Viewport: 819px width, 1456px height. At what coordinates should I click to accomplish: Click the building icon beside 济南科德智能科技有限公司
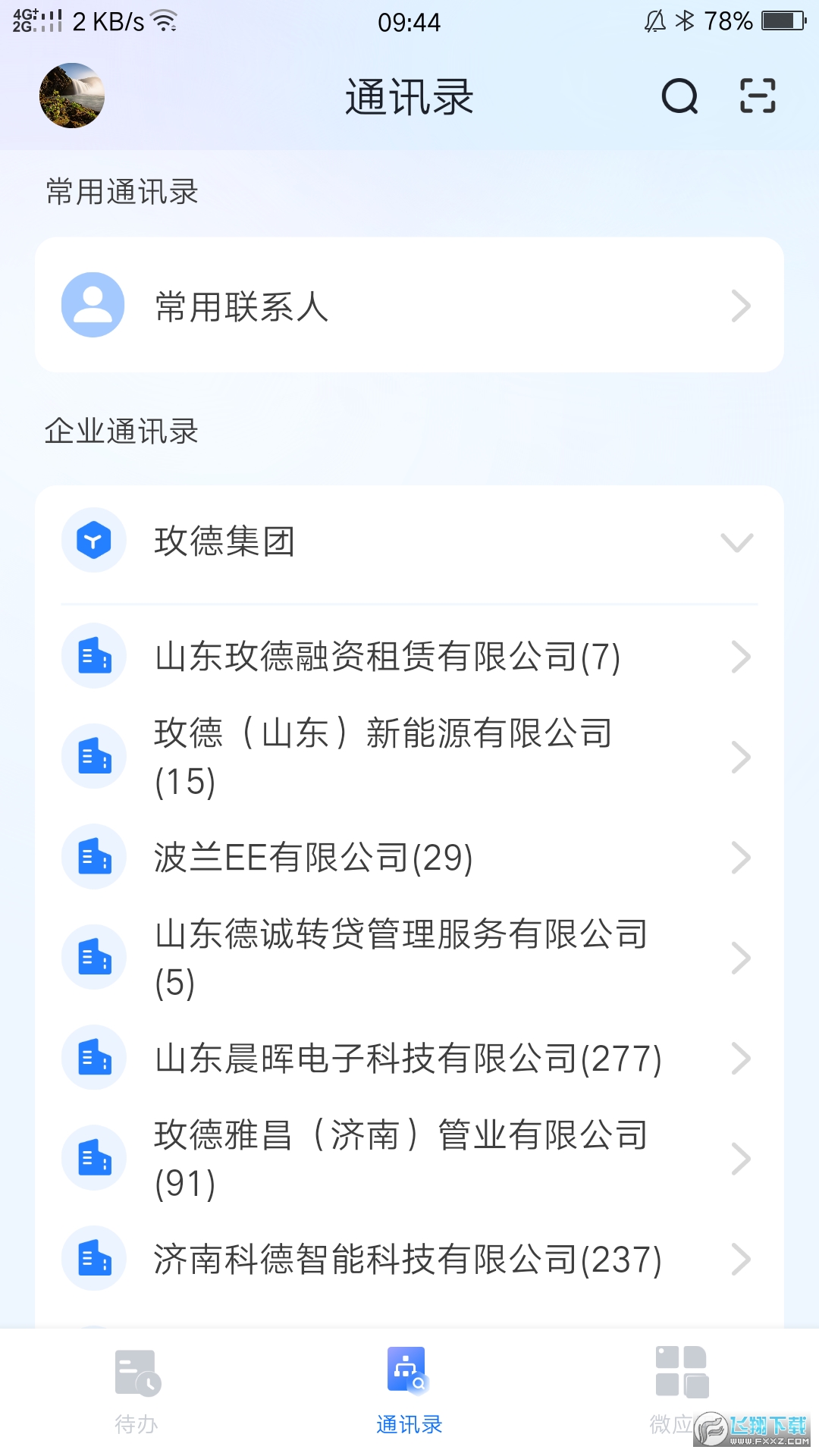tap(94, 1259)
